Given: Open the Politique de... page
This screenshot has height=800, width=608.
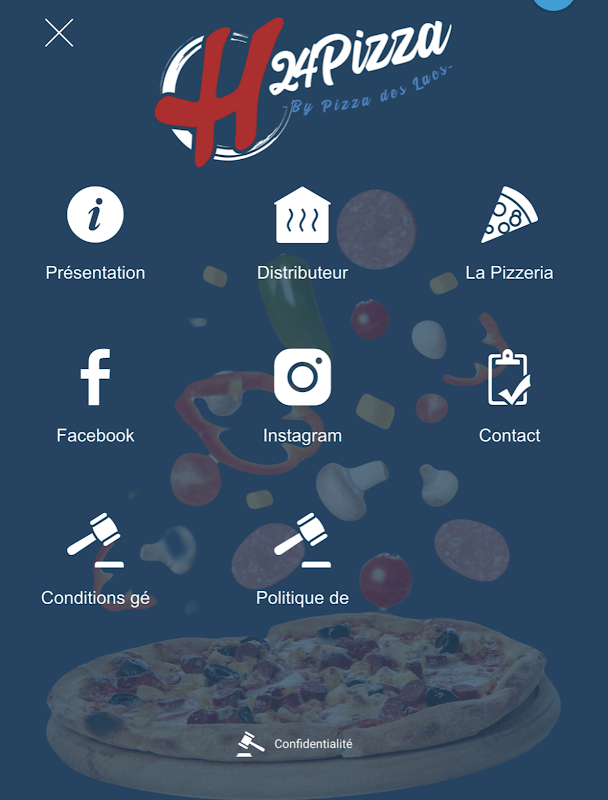Looking at the screenshot, I should pos(302,560).
